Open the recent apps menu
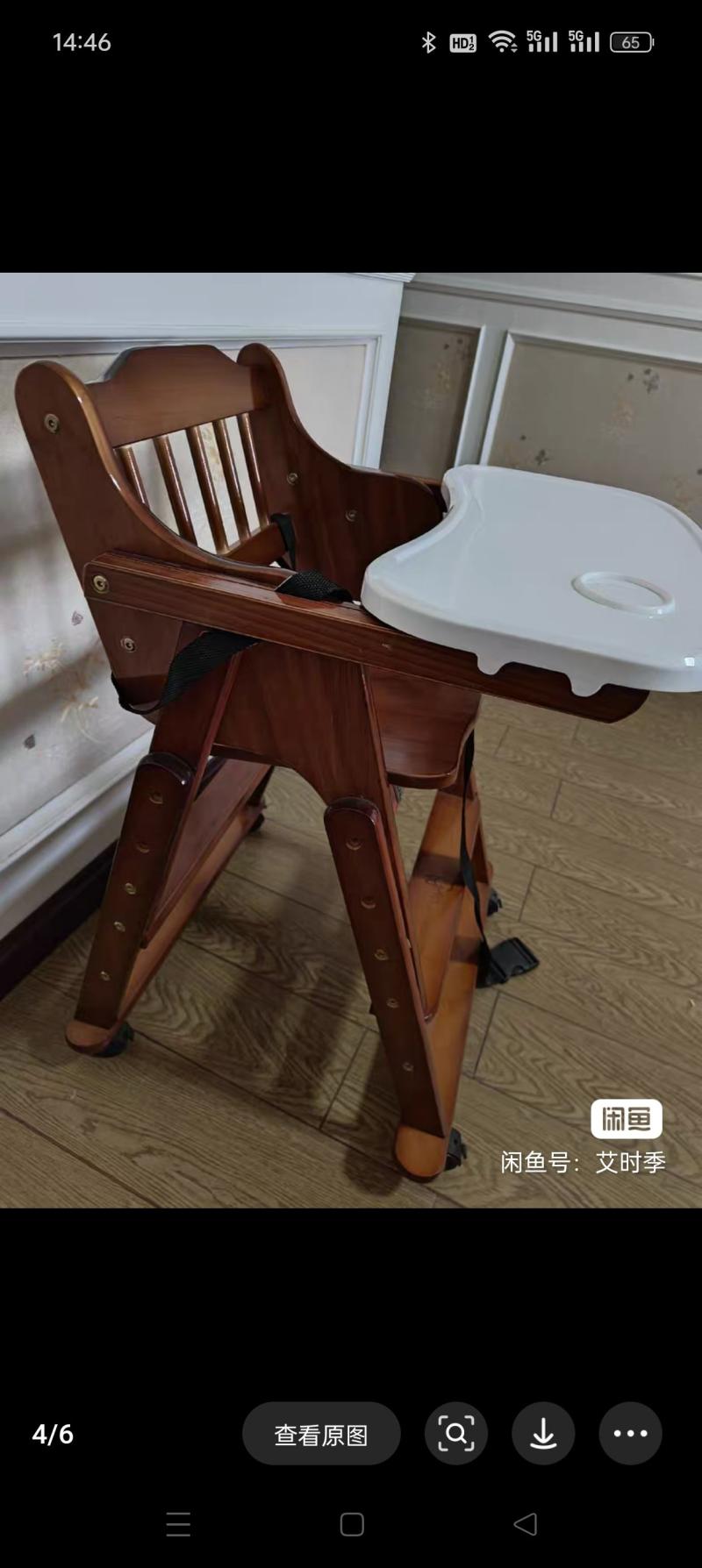 pyautogui.click(x=178, y=1524)
